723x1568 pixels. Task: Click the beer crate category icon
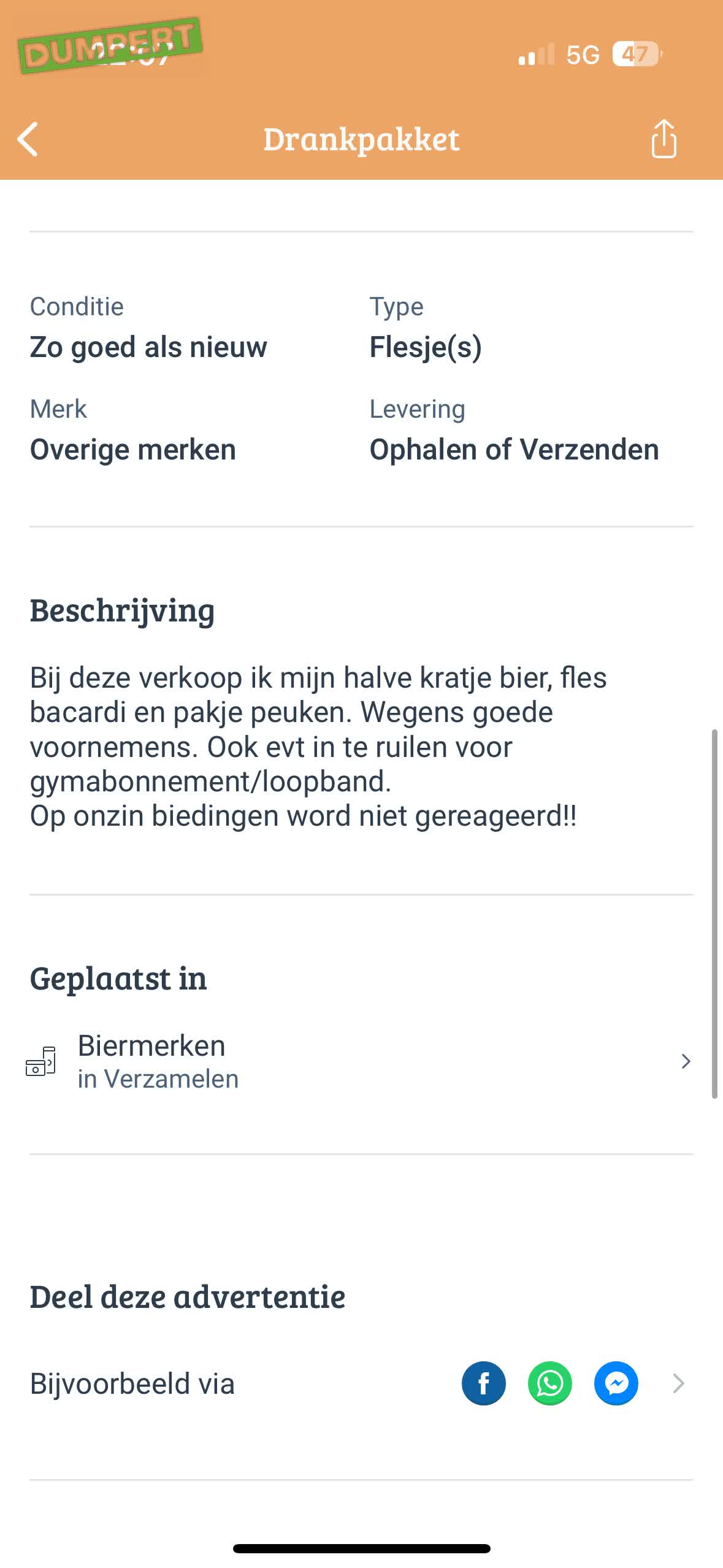[x=42, y=1061]
